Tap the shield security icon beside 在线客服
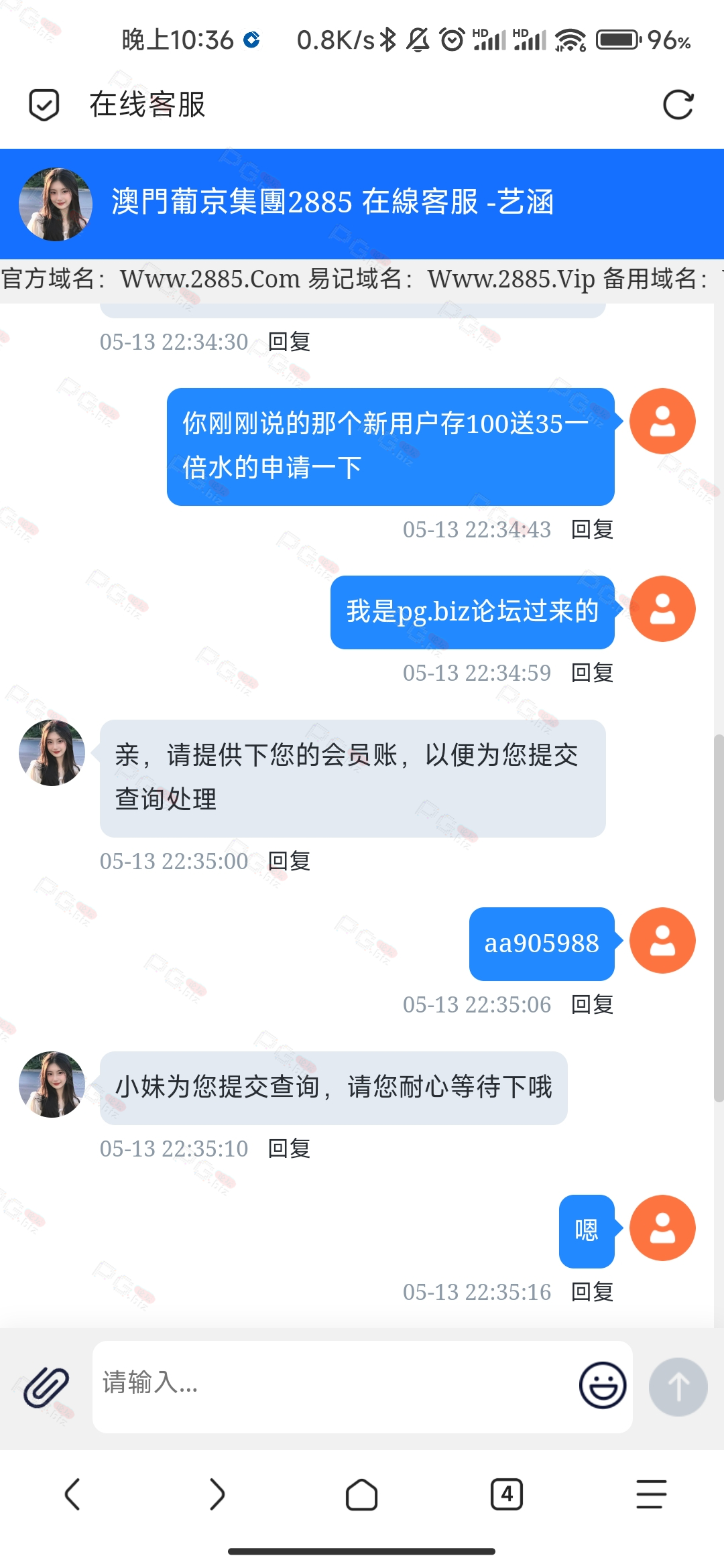724x1568 pixels. click(44, 105)
